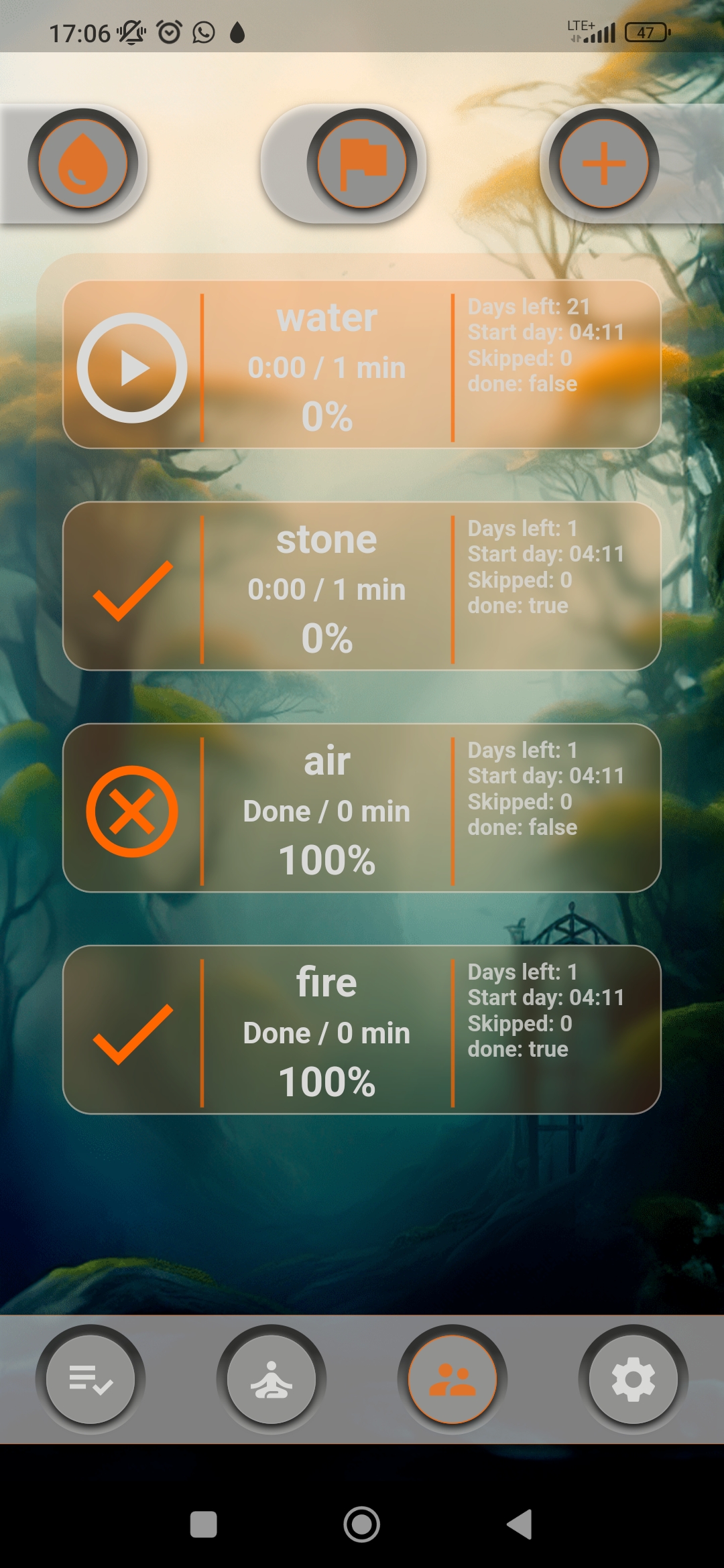724x1568 pixels.
Task: Go to the home screen
Action: pyautogui.click(x=362, y=1524)
